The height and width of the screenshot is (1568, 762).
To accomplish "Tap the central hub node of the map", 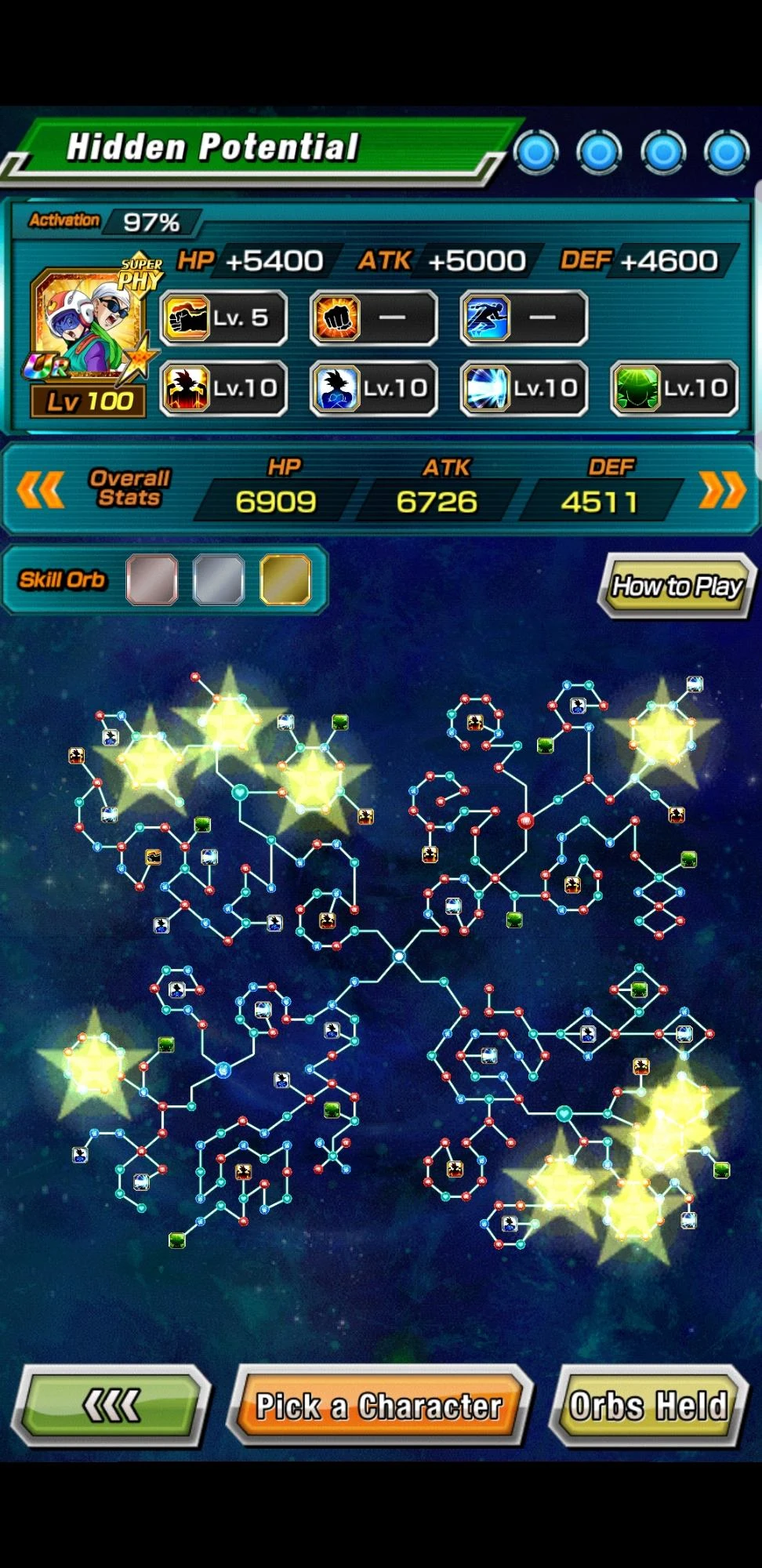I will [x=398, y=955].
